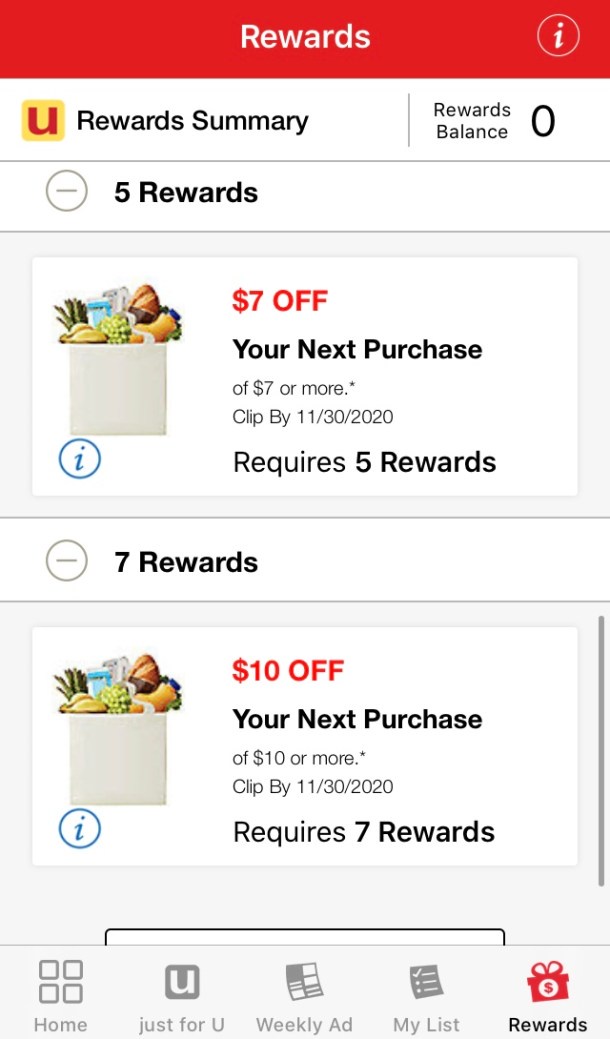This screenshot has height=1039, width=610.
Task: View info for the $7 OFF reward
Action: pyautogui.click(x=80, y=459)
